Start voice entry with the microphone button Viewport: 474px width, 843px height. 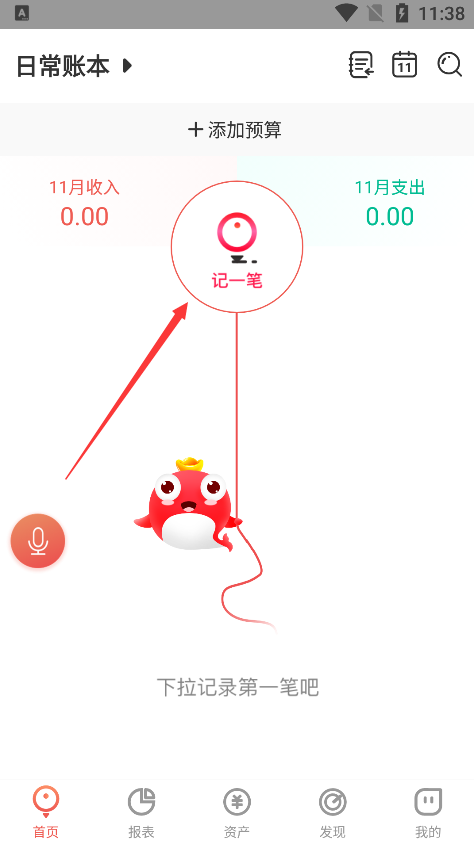point(38,541)
